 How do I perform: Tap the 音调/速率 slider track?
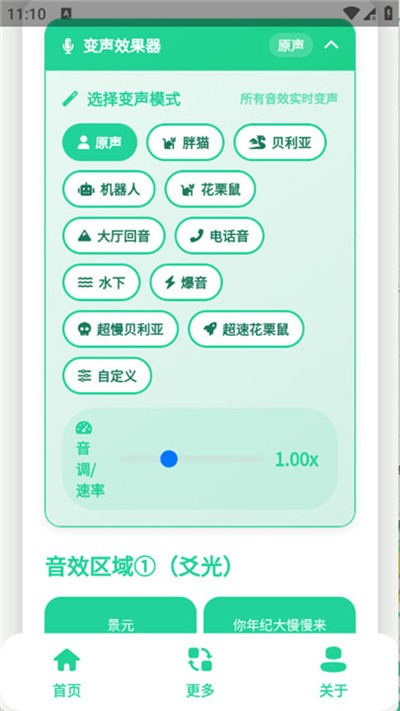(x=192, y=459)
